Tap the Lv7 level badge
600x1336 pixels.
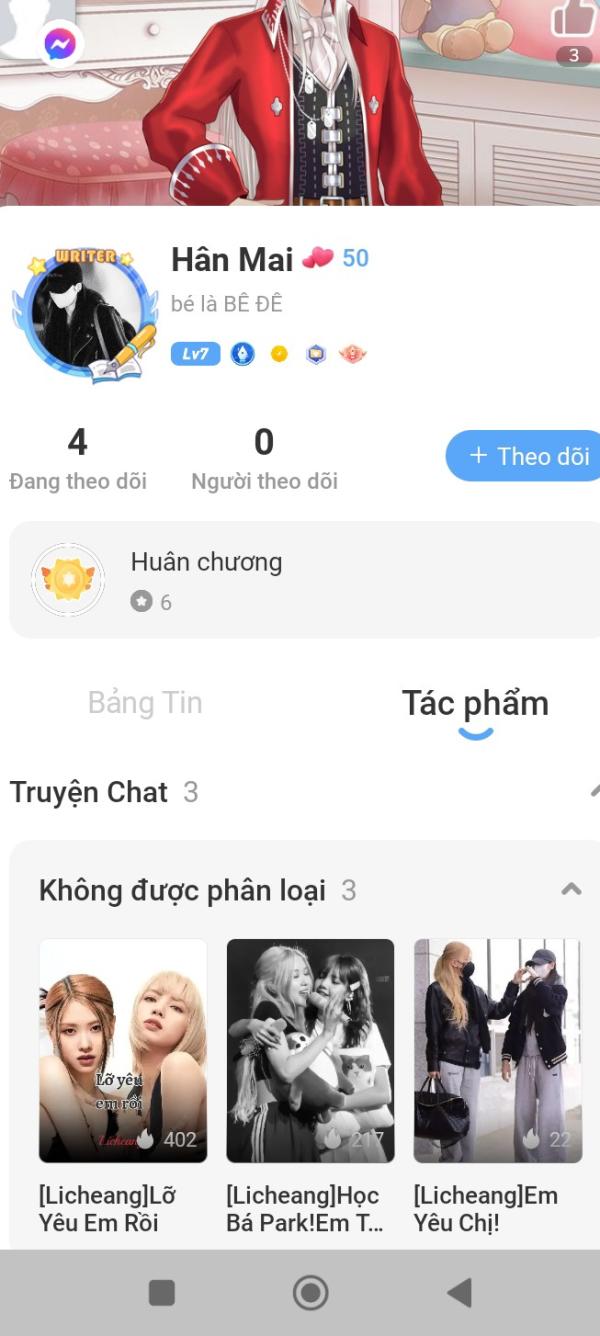click(x=195, y=354)
